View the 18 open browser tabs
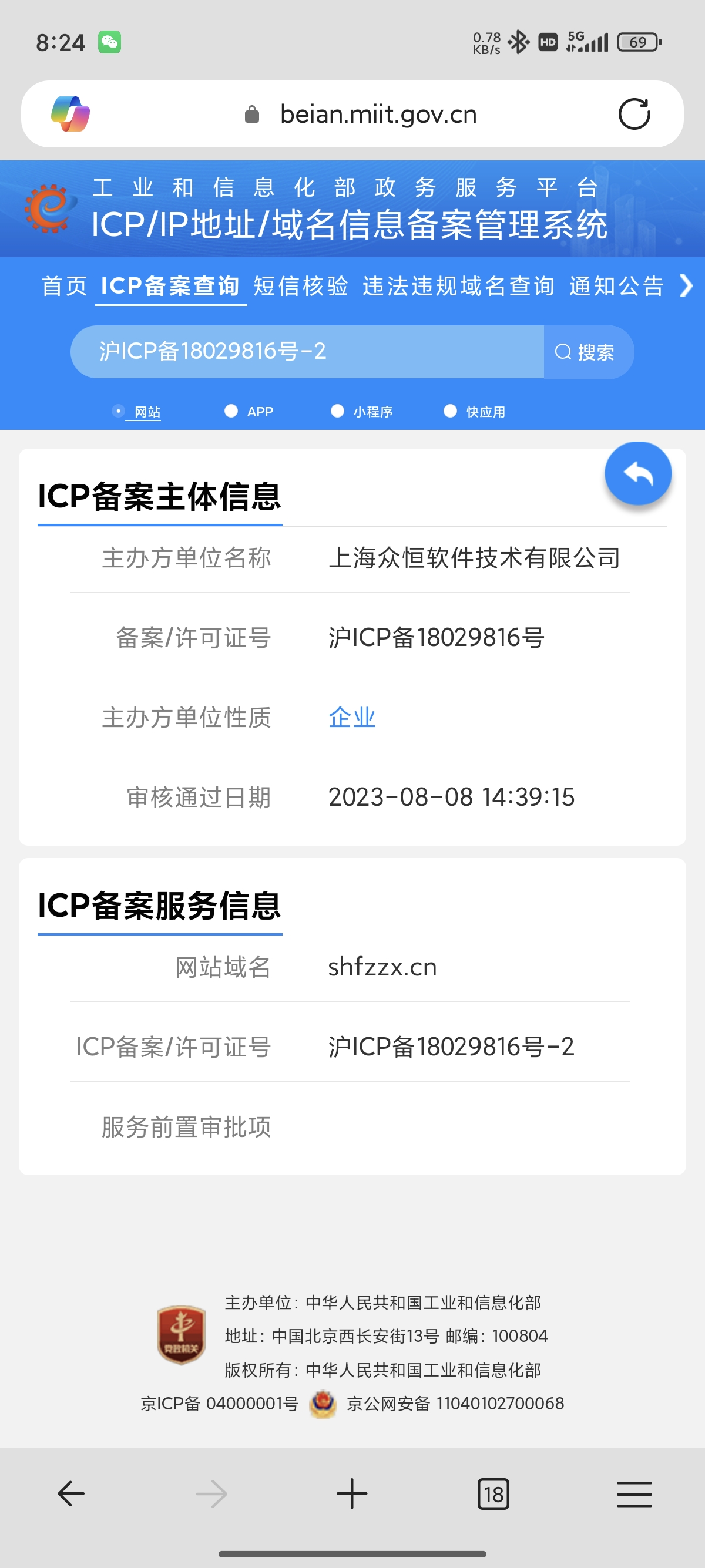The image size is (705, 1568). tap(493, 1494)
